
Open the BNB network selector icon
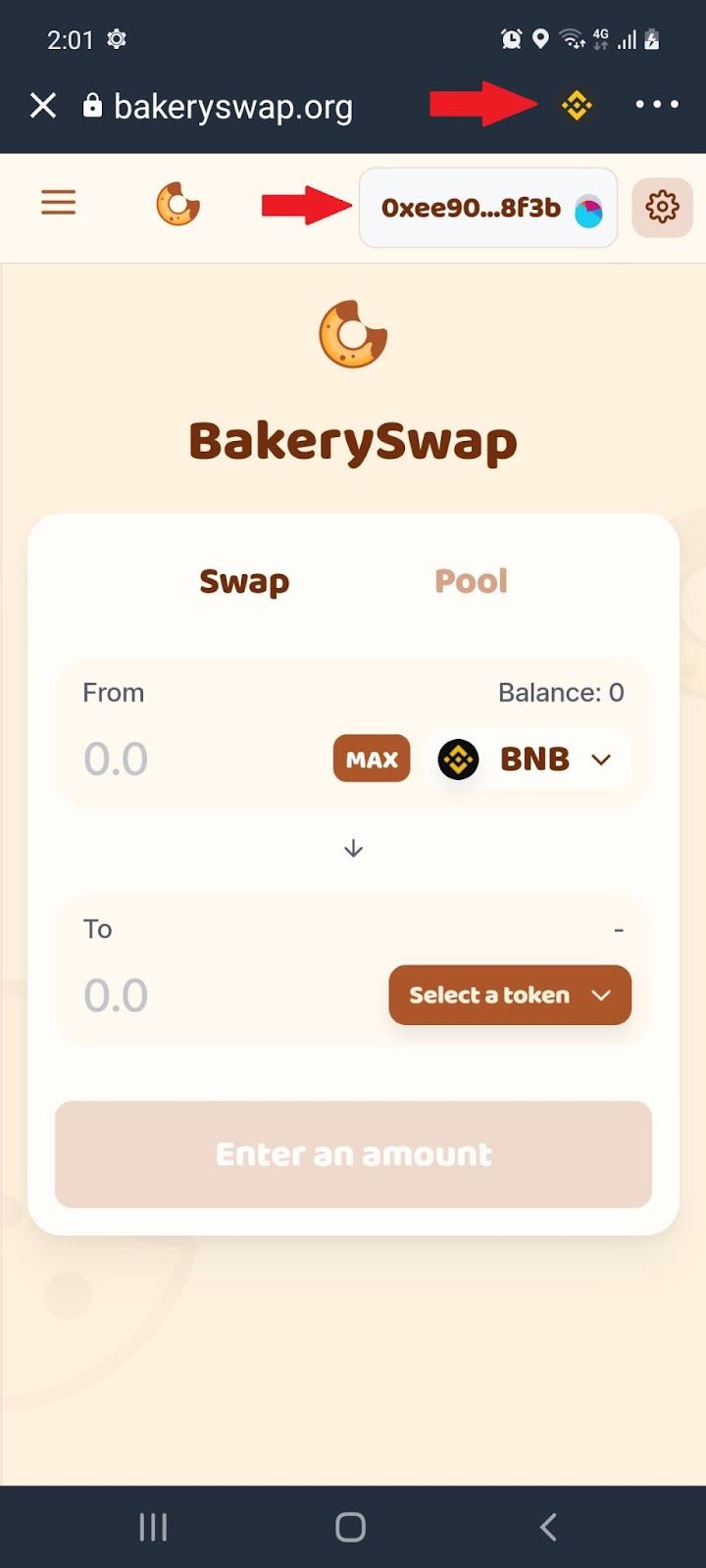coord(577,105)
